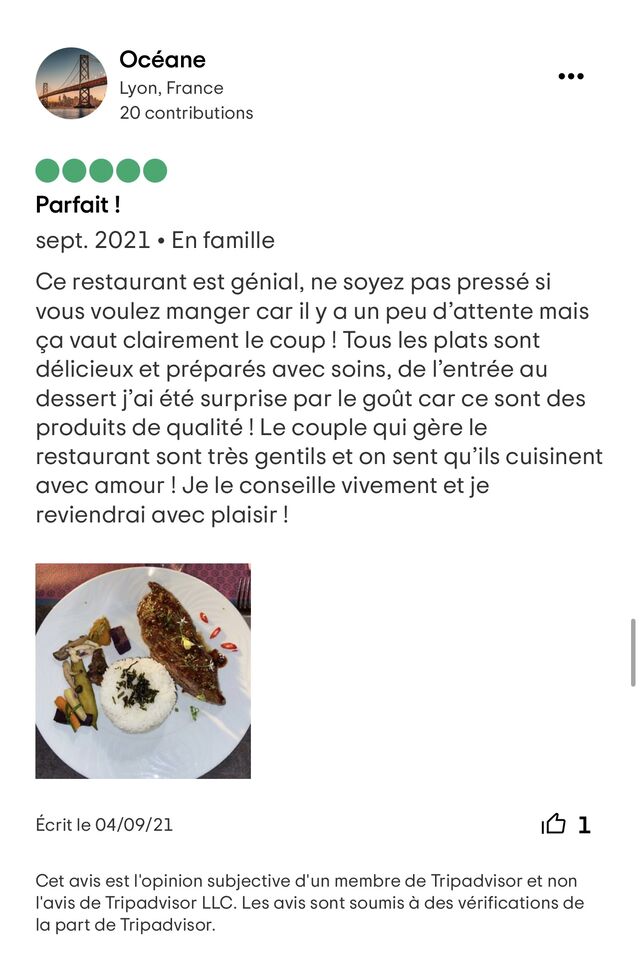Open the three-dot options menu for Océane's review
The image size is (640, 980).
570,76
